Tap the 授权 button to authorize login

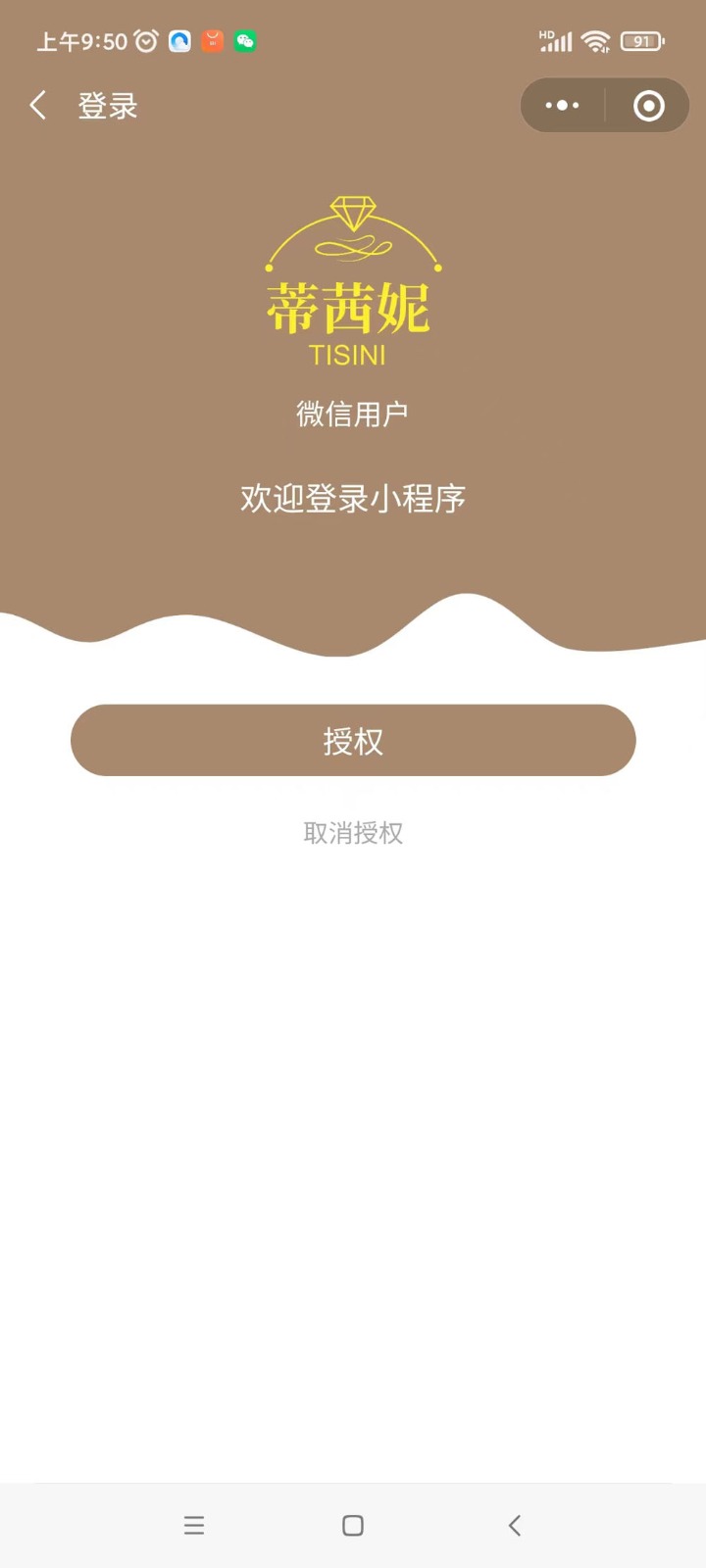tap(353, 741)
